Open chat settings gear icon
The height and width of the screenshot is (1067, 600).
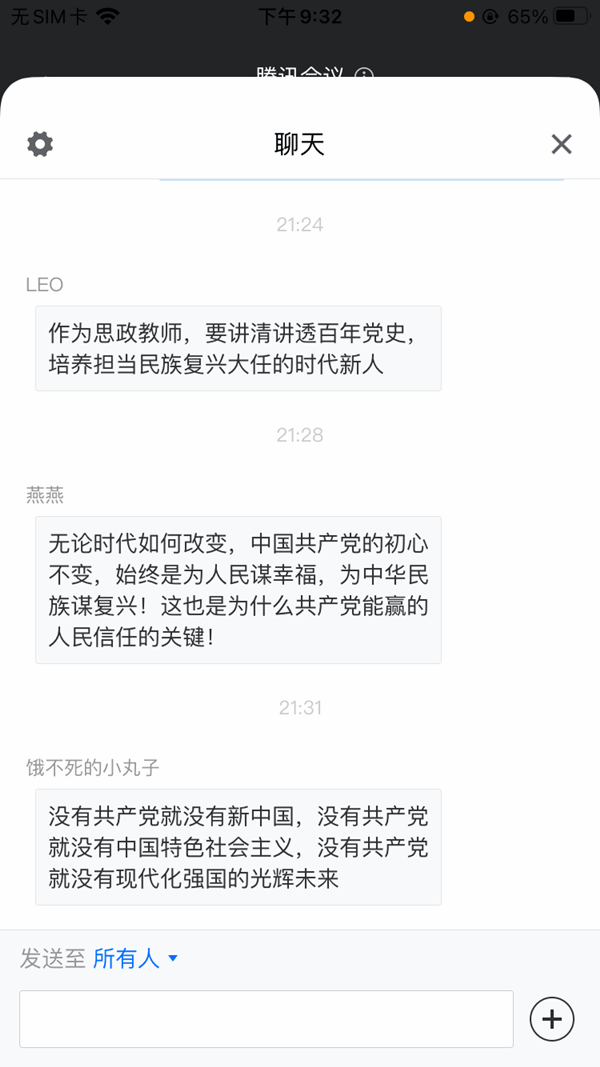(40, 144)
